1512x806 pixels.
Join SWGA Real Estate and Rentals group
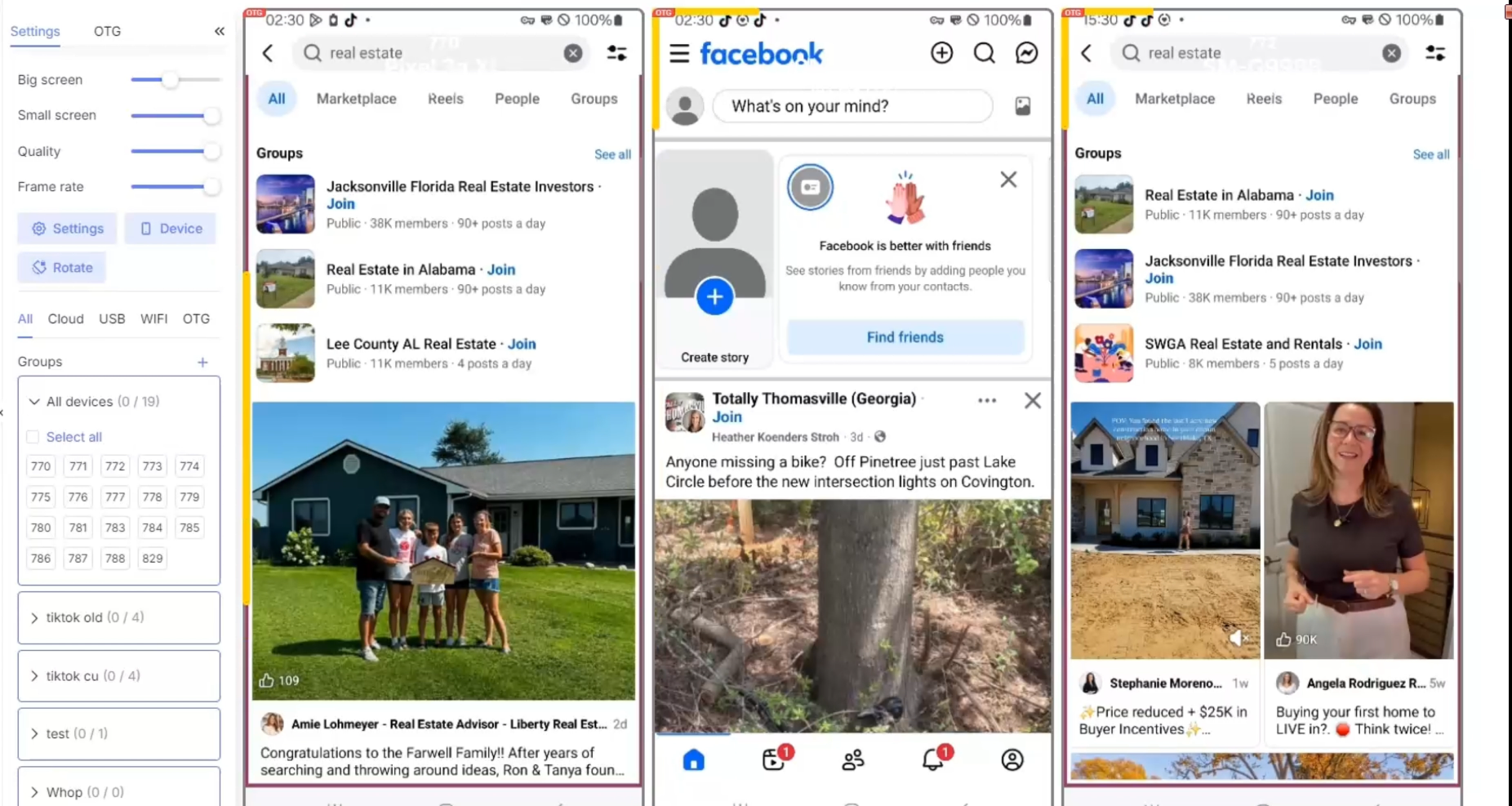[1367, 344]
